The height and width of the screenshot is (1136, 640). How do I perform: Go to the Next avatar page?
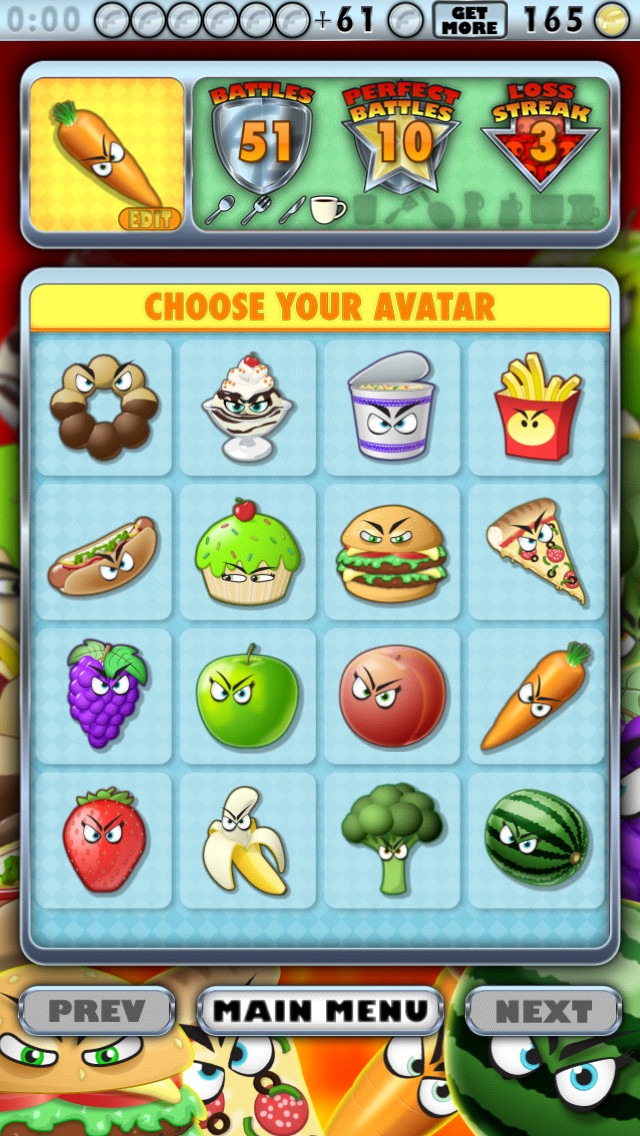click(543, 1010)
